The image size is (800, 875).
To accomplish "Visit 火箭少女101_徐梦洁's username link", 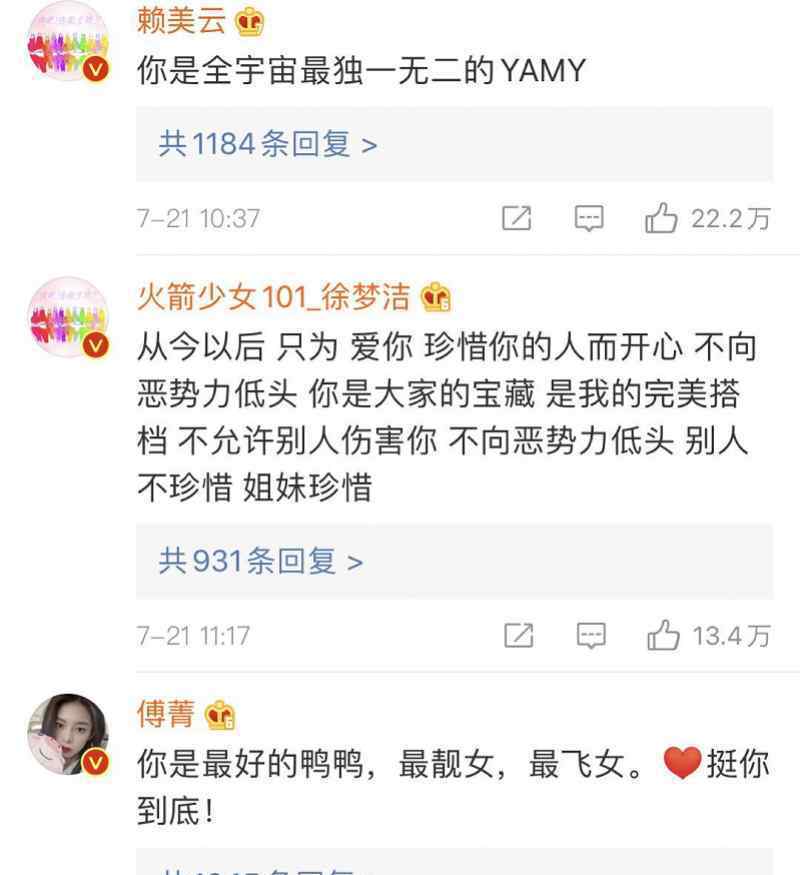I will (273, 297).
